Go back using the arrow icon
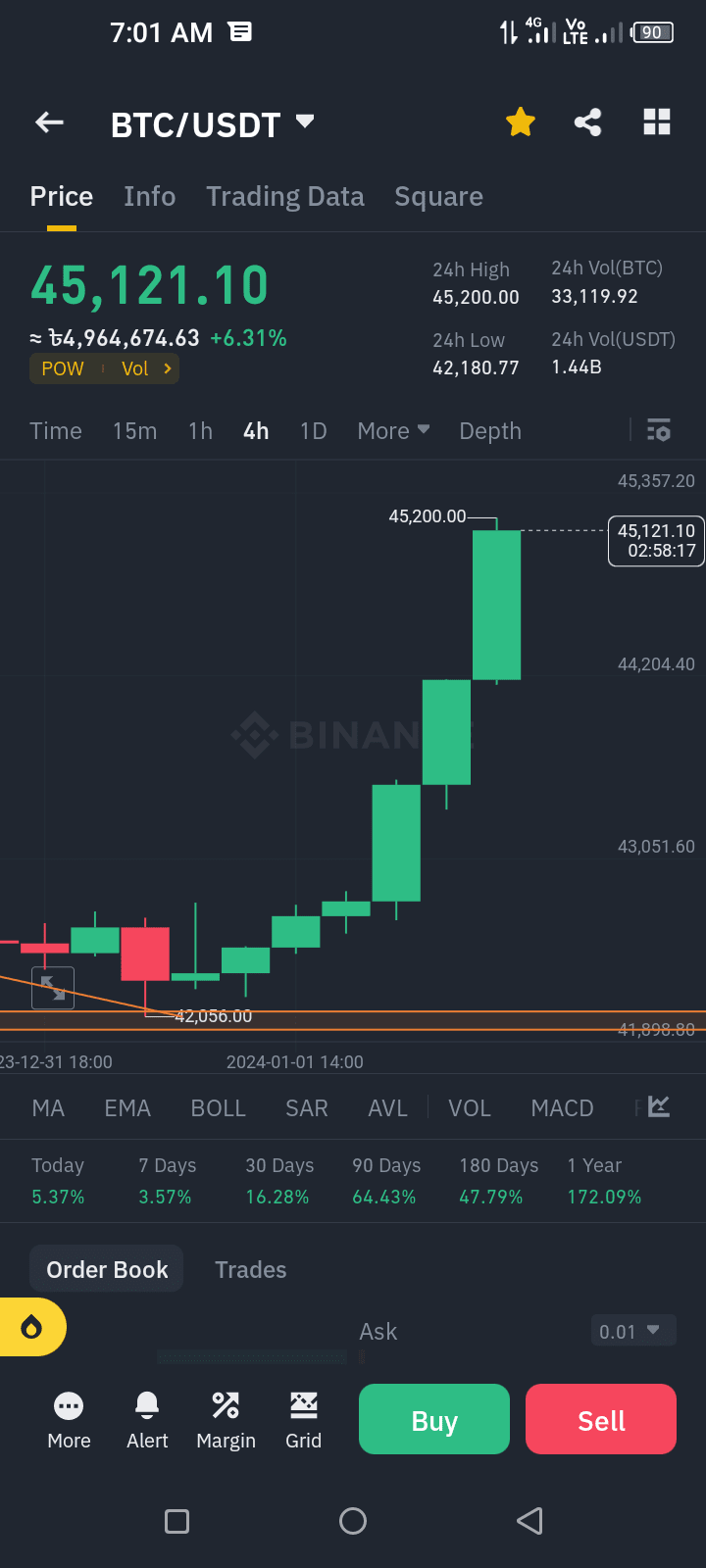 48,122
